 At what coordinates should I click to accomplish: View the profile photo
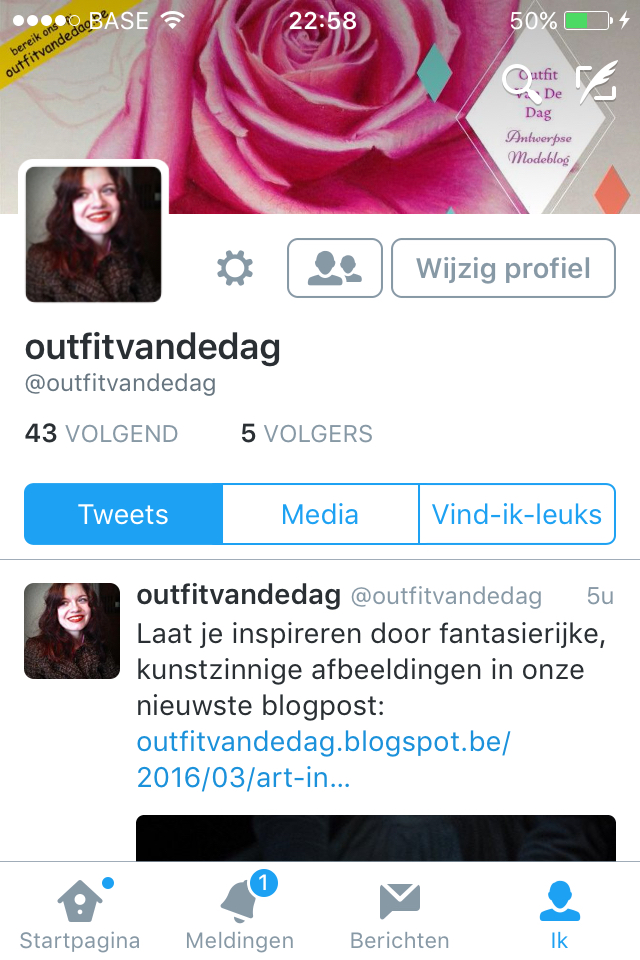click(x=94, y=234)
